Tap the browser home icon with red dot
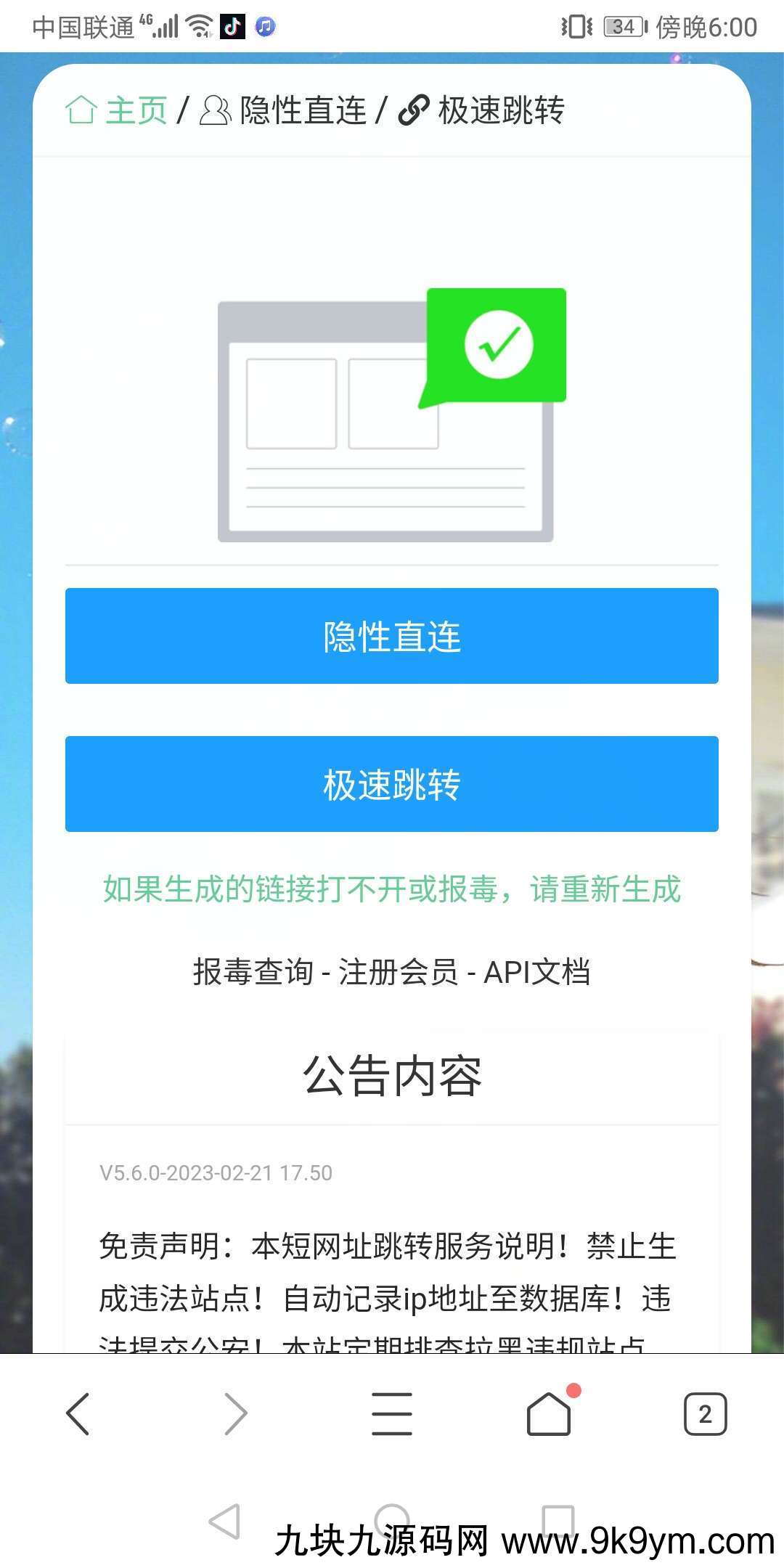Image resolution: width=784 pixels, height=1568 pixels. pyautogui.click(x=549, y=1414)
